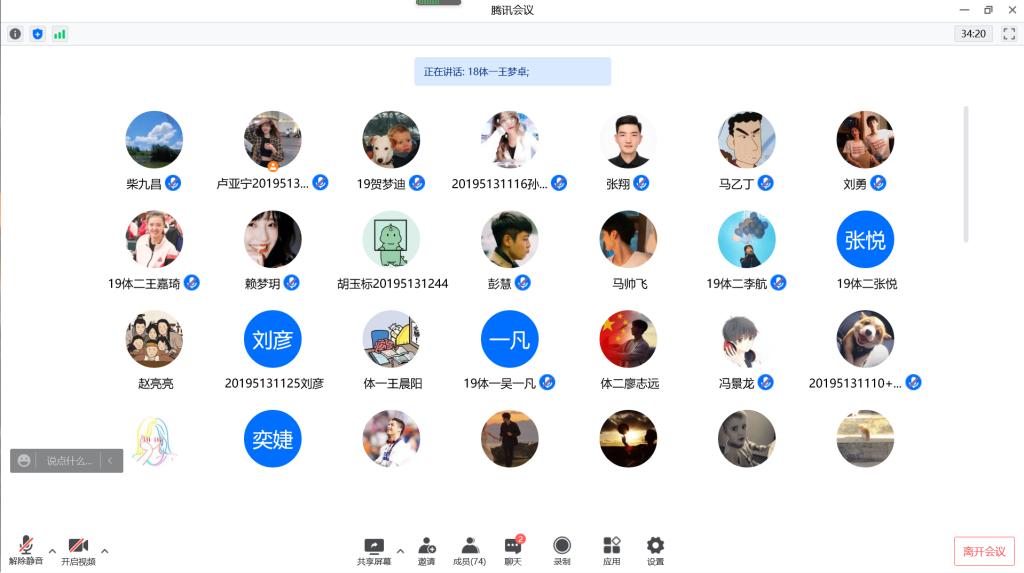Image resolution: width=1024 pixels, height=573 pixels.
Task: Expand microphone options arrow
Action: click(52, 550)
